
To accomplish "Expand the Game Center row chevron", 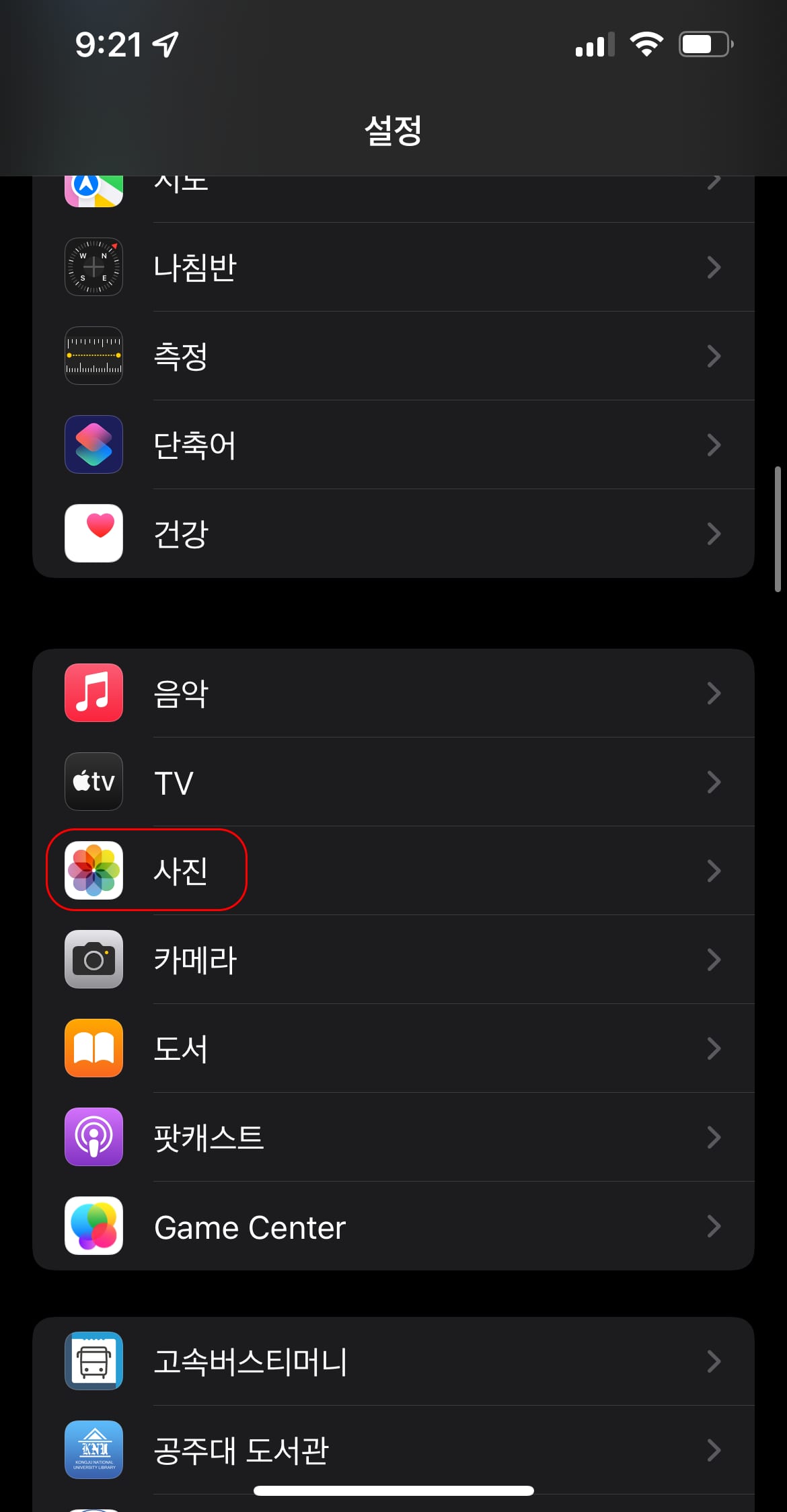I will pos(714,1226).
